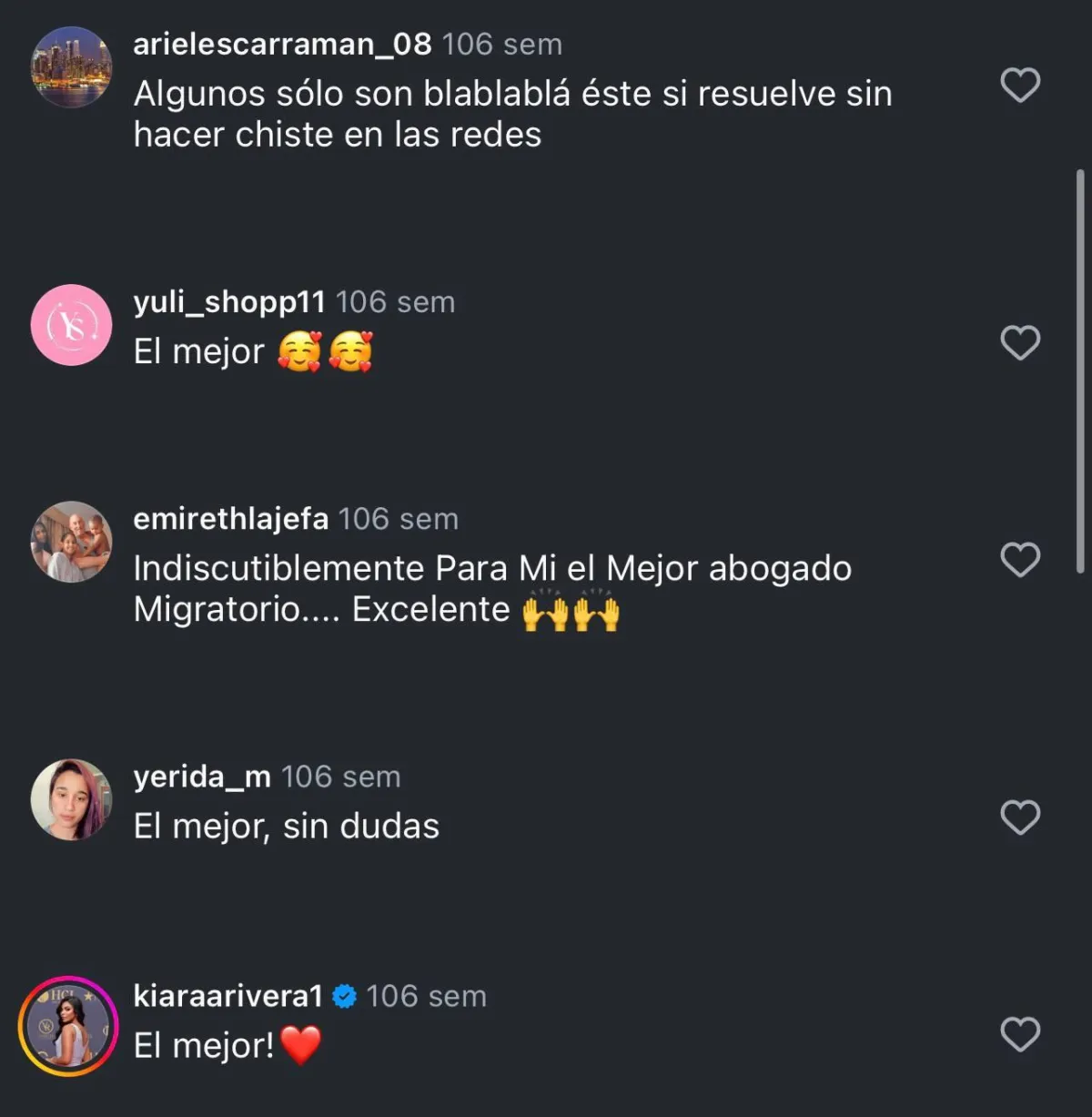Go to emirethlajefa's profile via username
1092x1117 pixels.
click(x=230, y=518)
